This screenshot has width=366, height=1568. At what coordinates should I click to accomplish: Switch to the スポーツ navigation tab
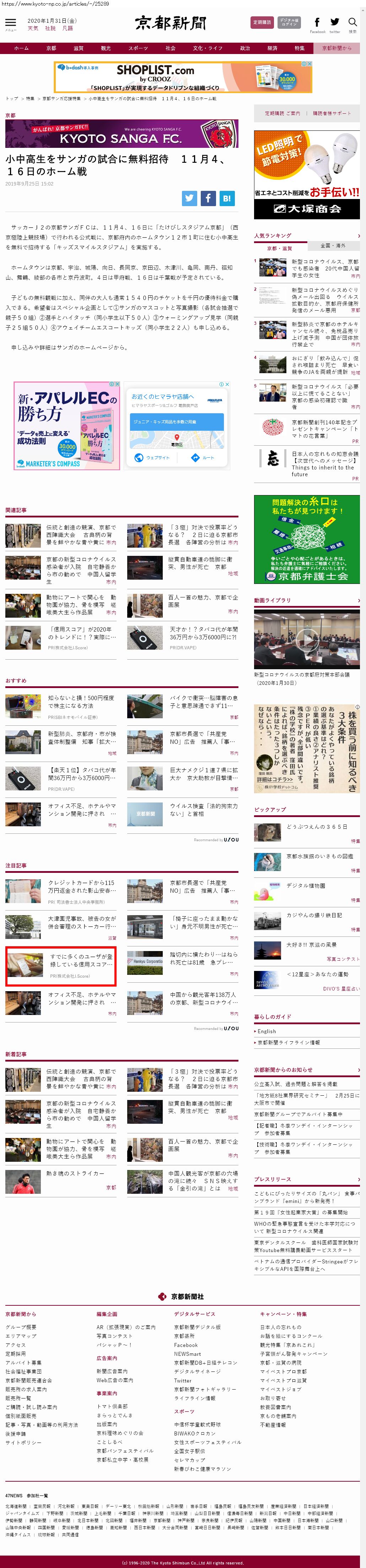click(138, 48)
